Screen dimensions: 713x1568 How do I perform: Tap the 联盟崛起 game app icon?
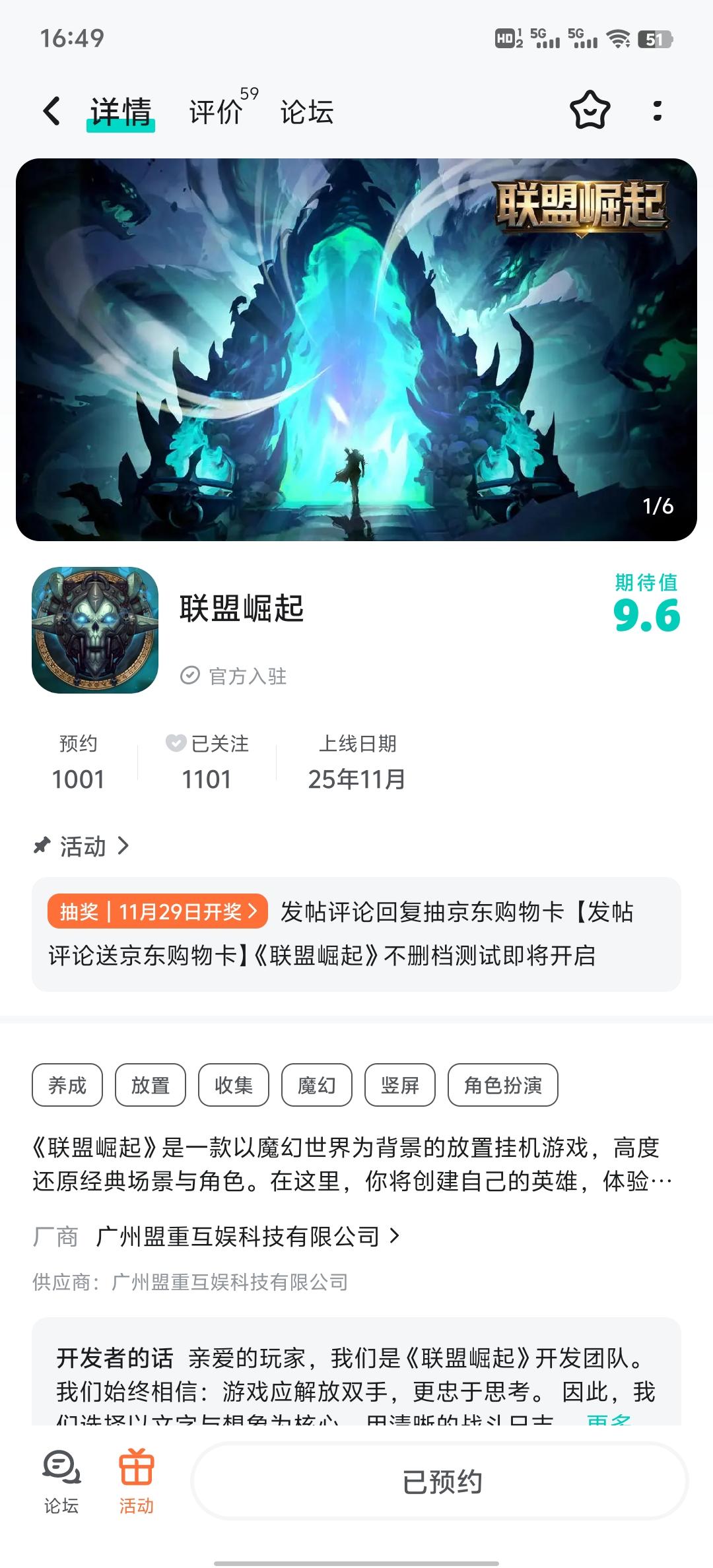94,630
